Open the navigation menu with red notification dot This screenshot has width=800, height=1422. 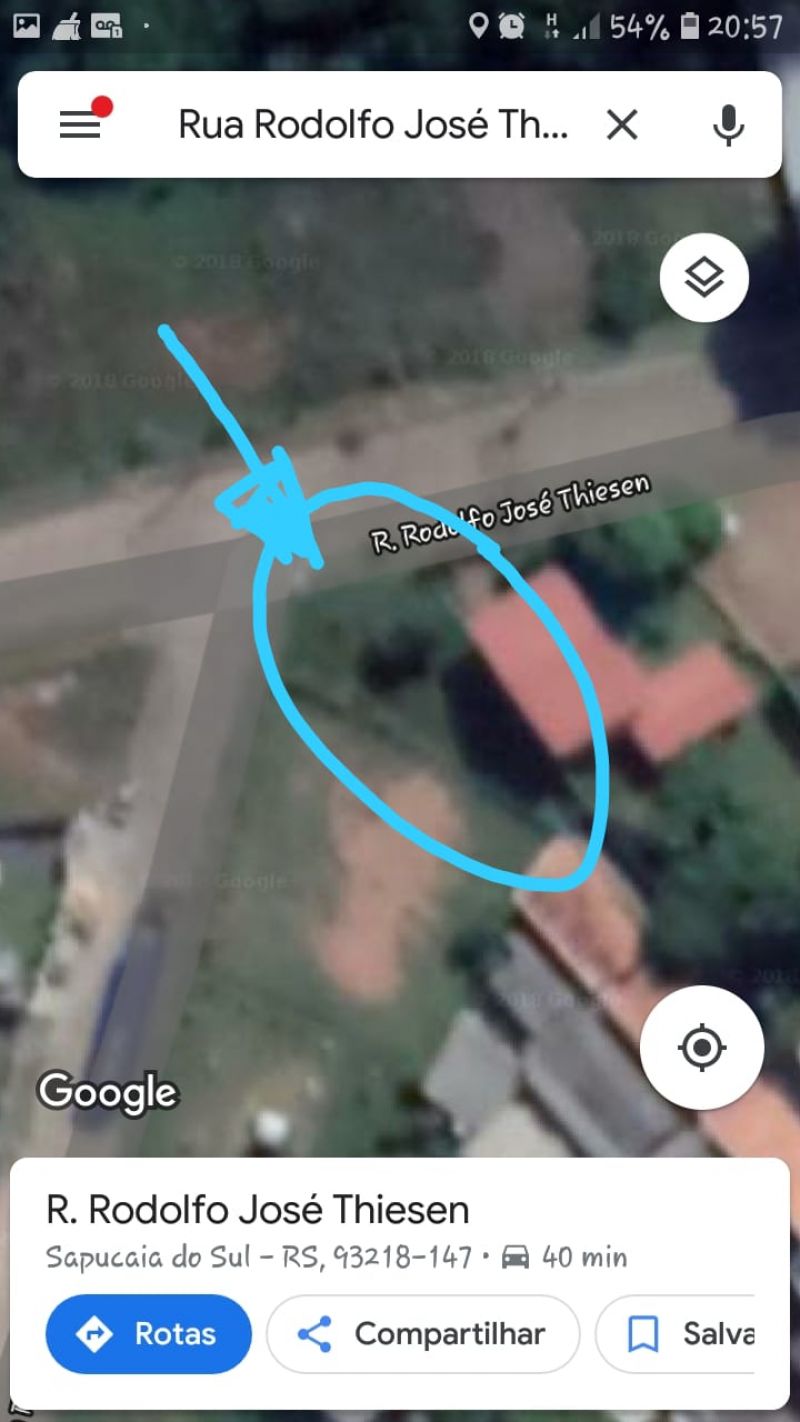[80, 124]
